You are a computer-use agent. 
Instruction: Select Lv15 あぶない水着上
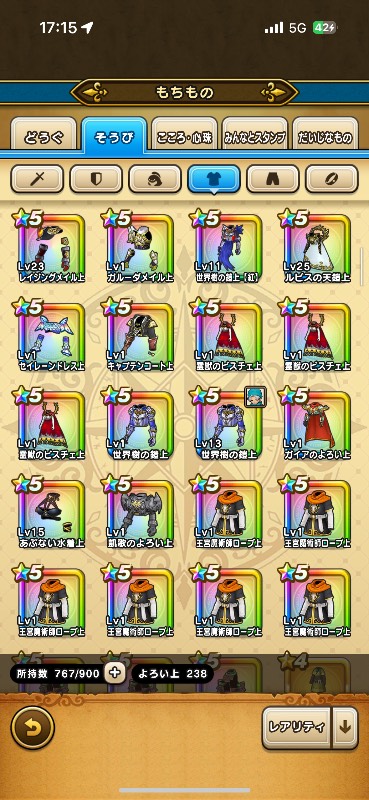(49, 513)
